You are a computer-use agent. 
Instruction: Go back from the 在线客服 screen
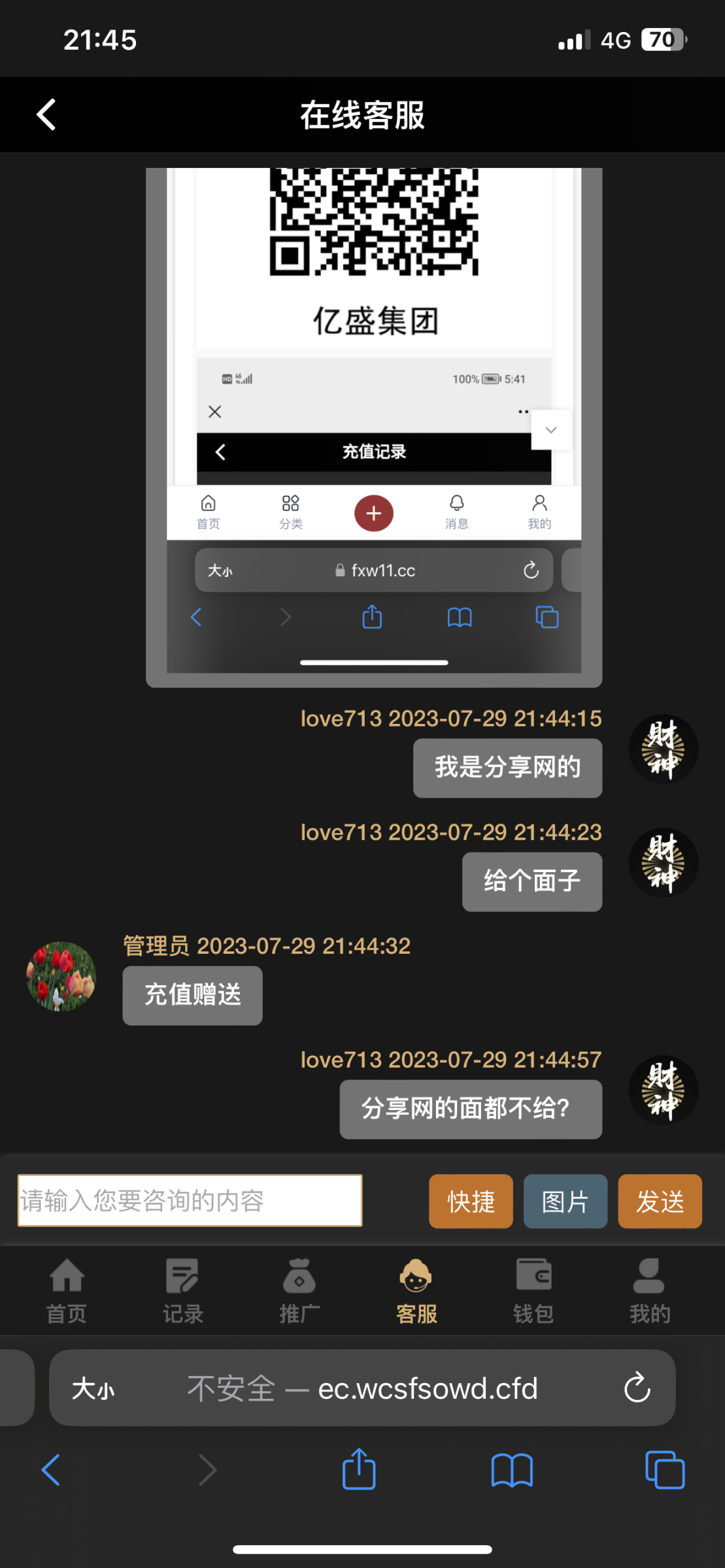click(46, 115)
